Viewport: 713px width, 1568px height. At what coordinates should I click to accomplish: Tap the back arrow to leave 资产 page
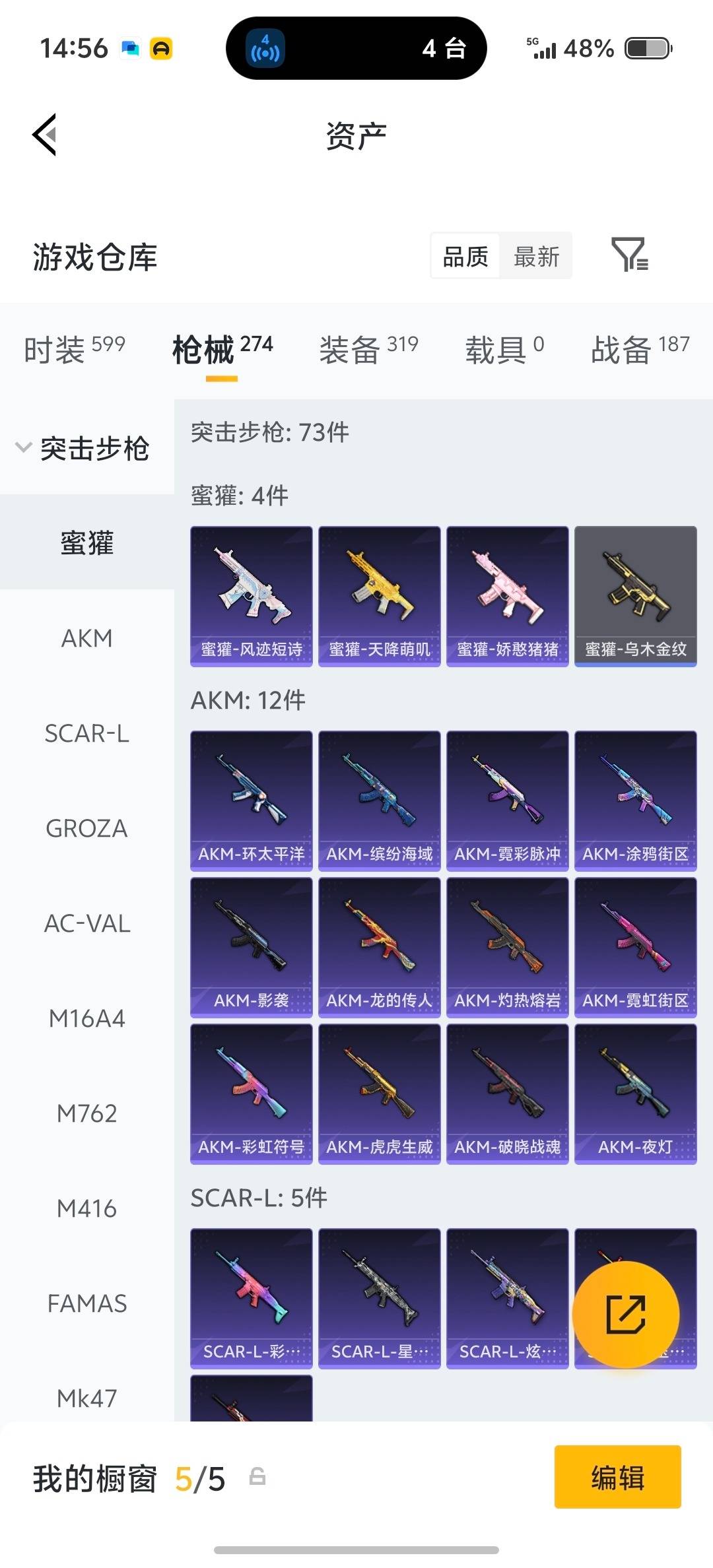pos(44,135)
